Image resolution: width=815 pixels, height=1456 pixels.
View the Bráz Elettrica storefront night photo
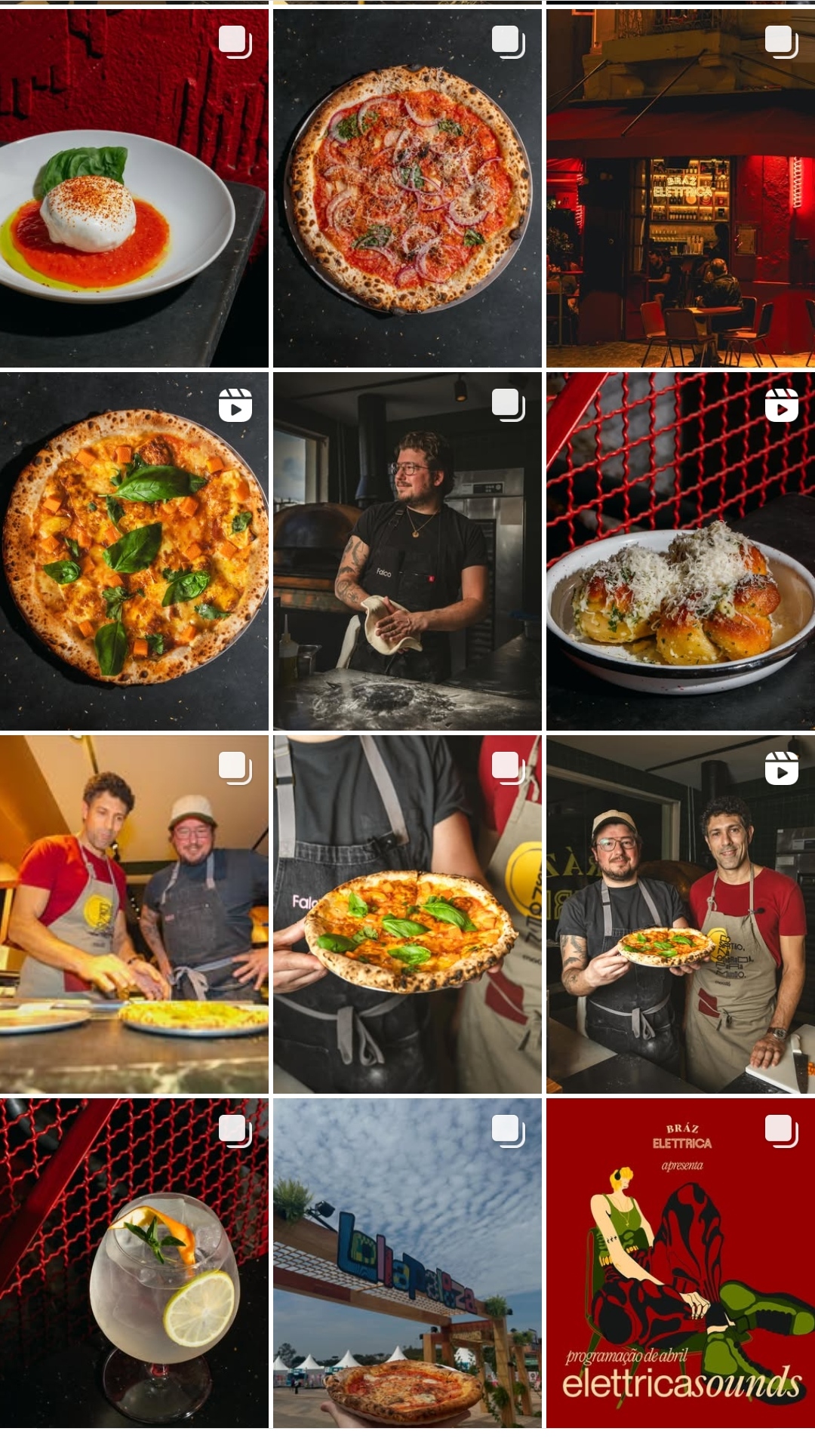click(680, 189)
